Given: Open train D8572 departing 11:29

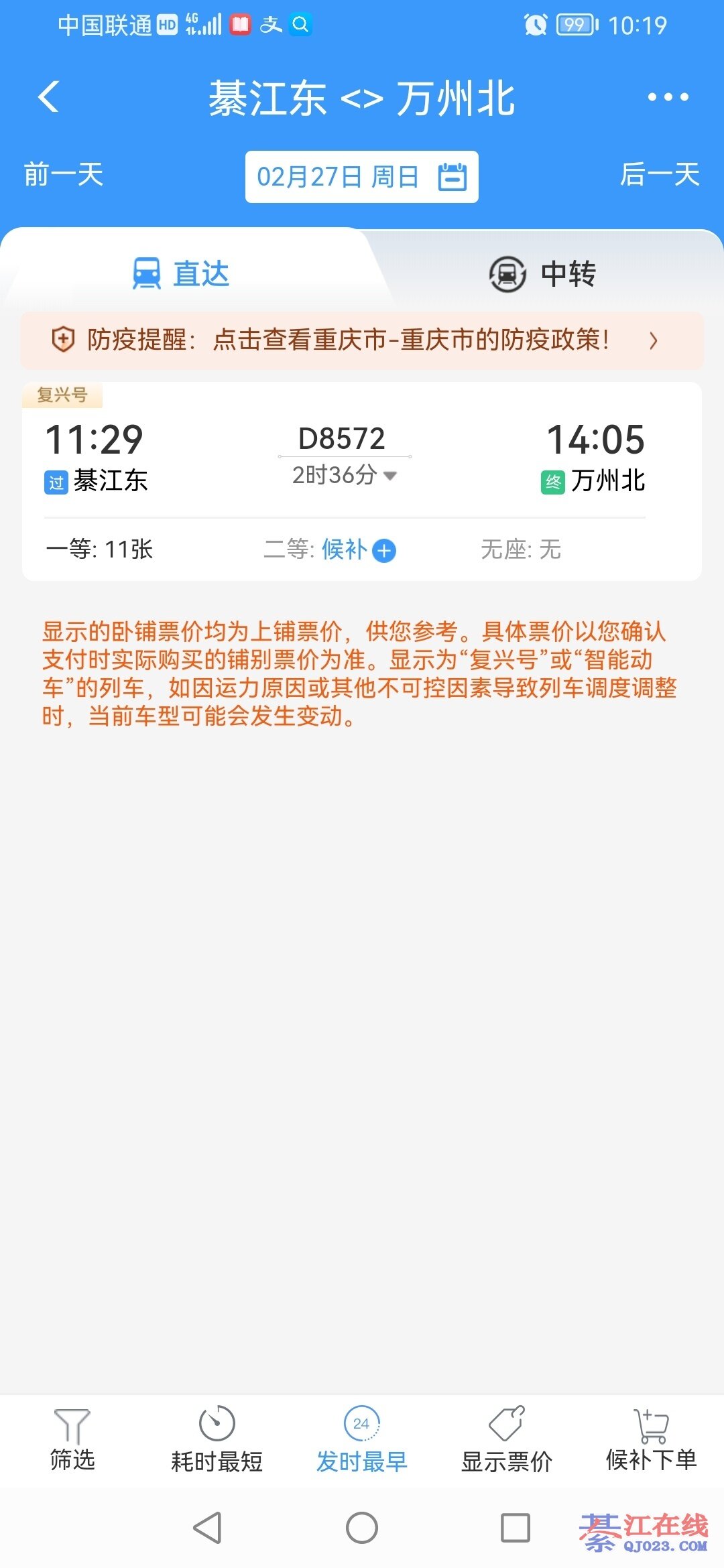Looking at the screenshot, I should (x=342, y=440).
